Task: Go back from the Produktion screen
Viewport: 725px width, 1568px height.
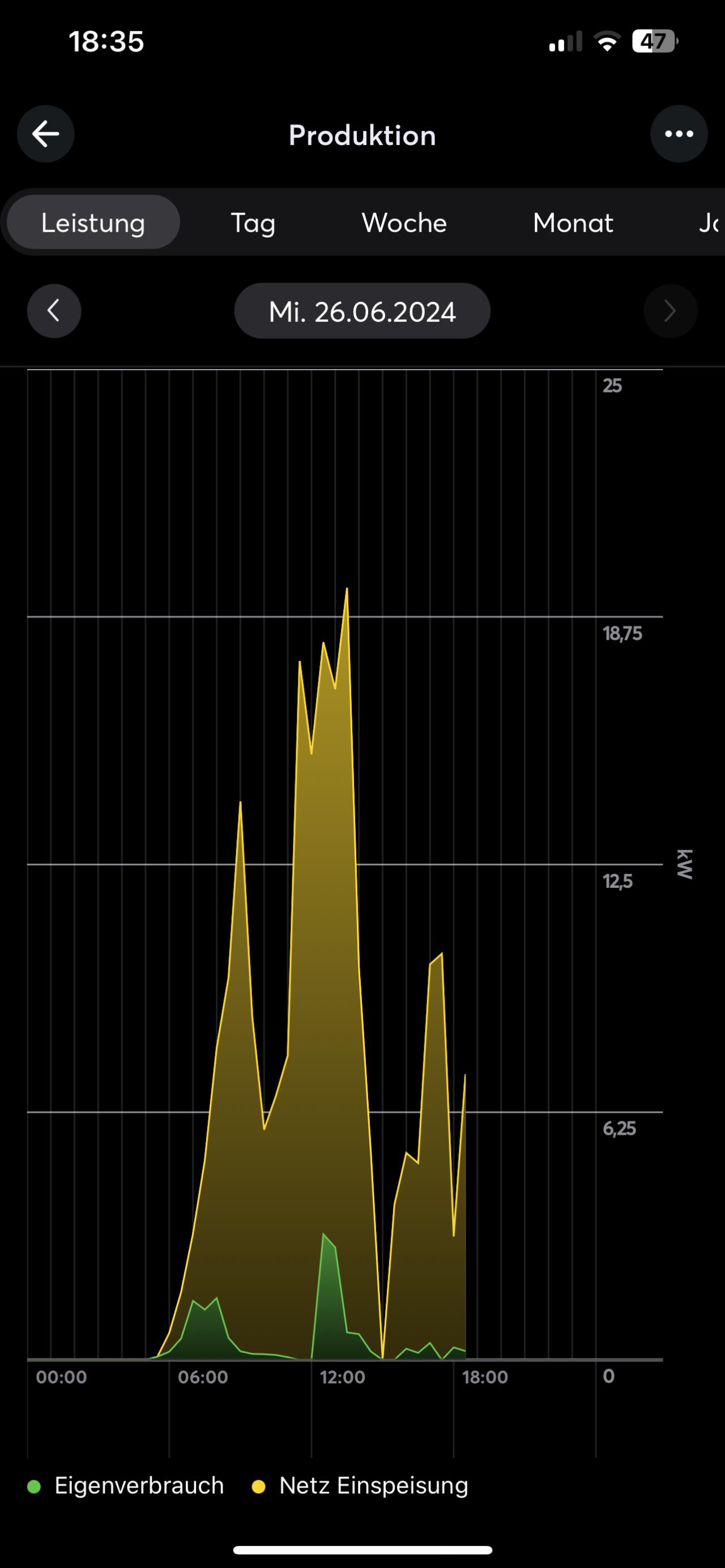Action: pyautogui.click(x=46, y=134)
